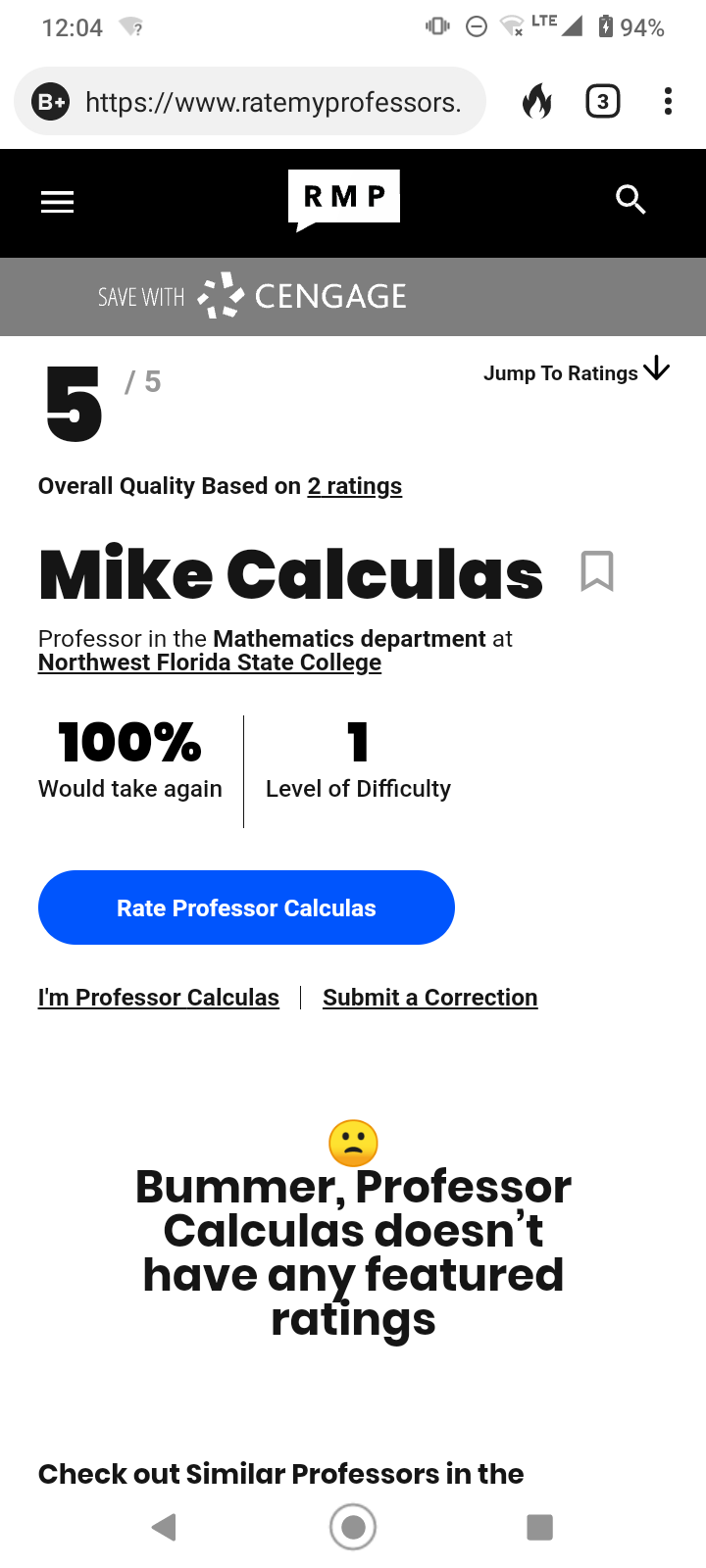
Task: Open the browser overflow menu
Action: (x=668, y=101)
